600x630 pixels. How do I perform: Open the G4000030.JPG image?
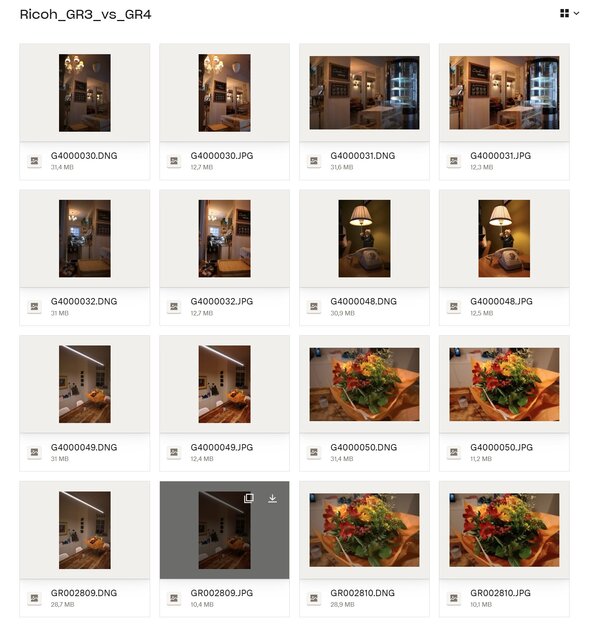tap(225, 92)
